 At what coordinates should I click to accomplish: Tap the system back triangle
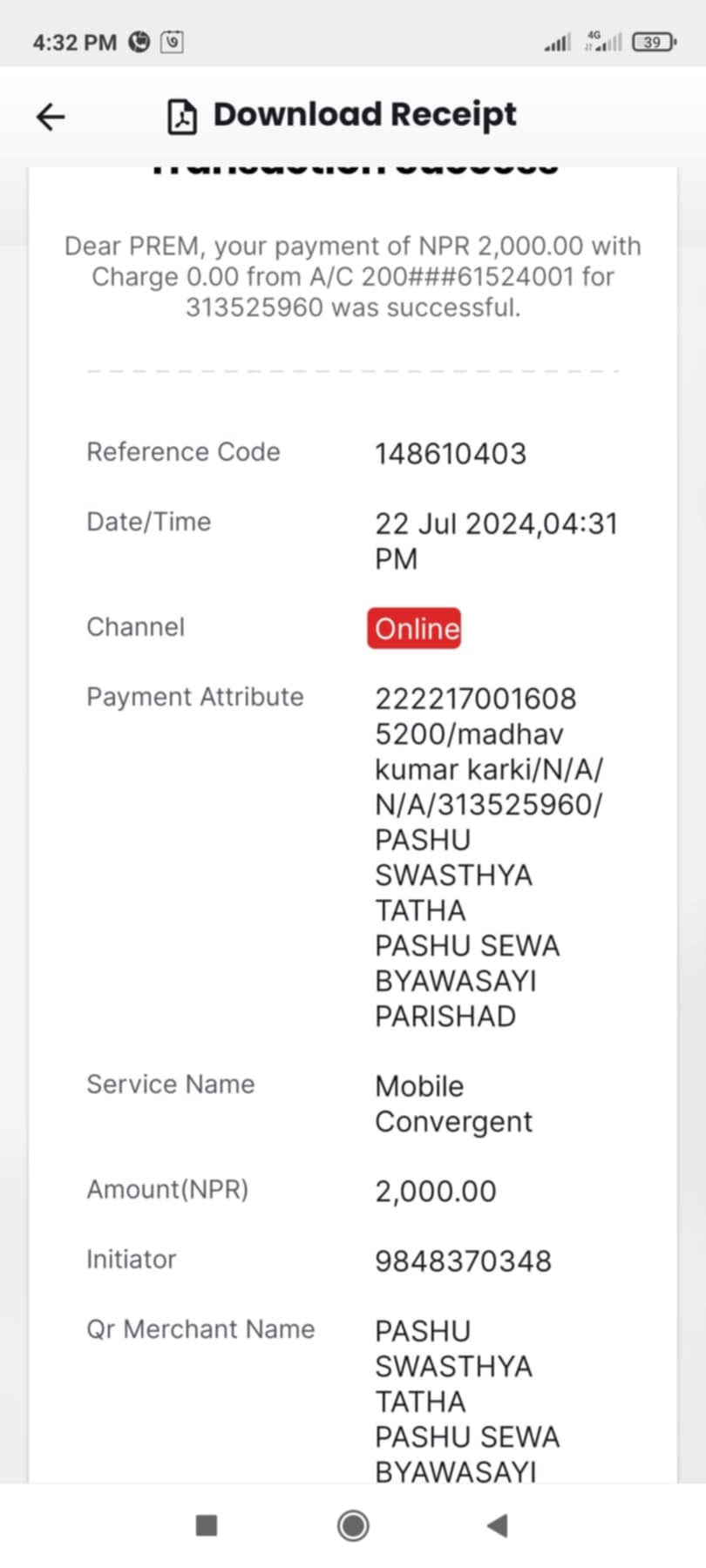(497, 1525)
